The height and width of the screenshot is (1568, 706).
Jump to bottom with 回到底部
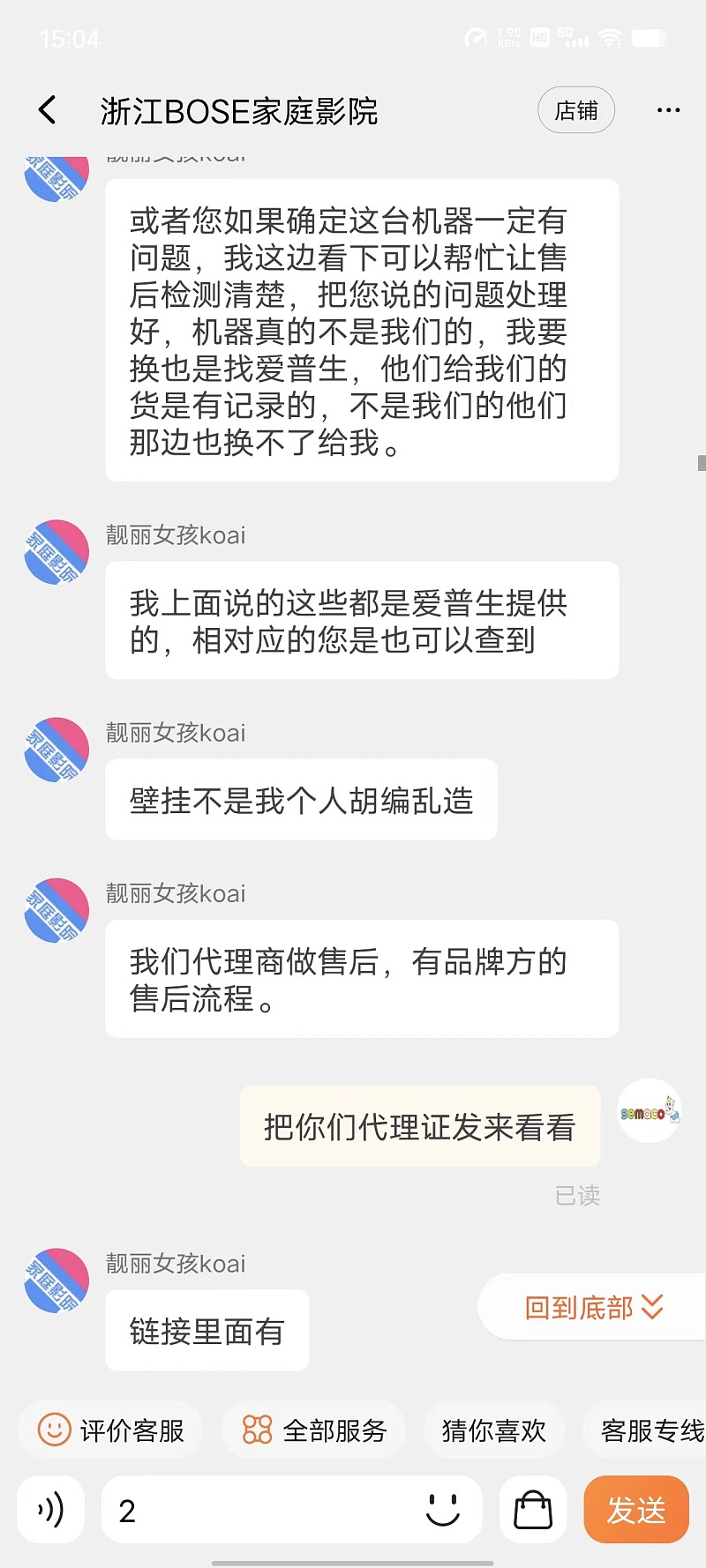[x=593, y=1307]
